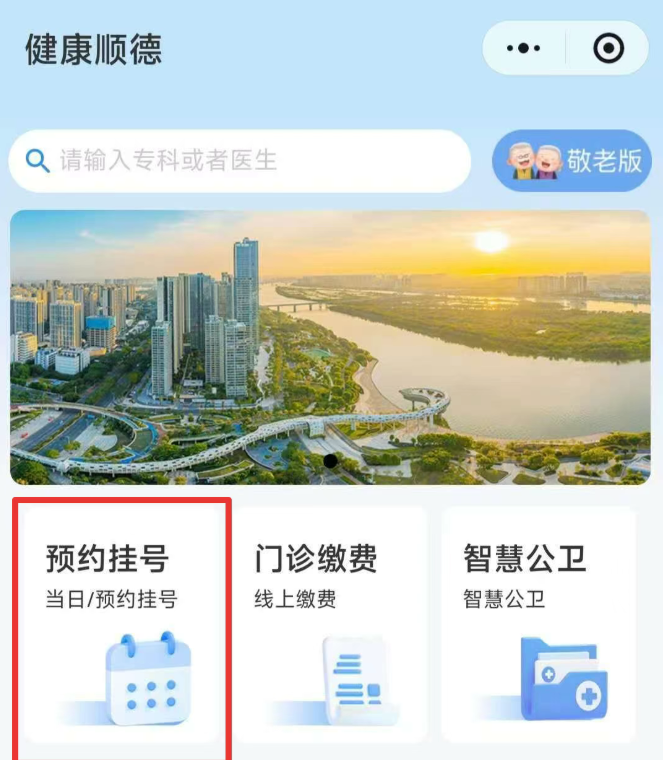
Task: Open 预约挂号 appointment registration
Action: 122,625
